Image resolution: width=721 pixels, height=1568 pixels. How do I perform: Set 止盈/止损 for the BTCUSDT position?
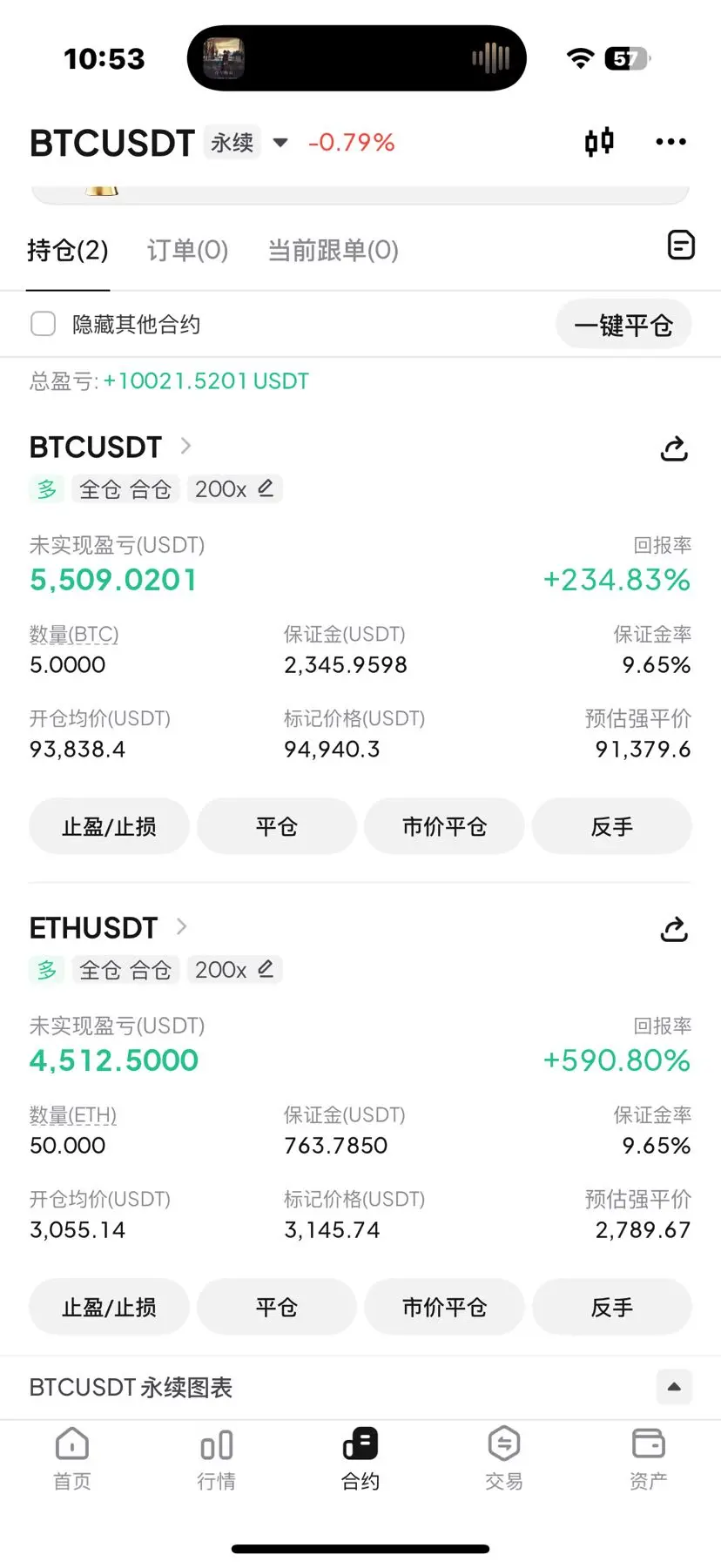[x=109, y=826]
